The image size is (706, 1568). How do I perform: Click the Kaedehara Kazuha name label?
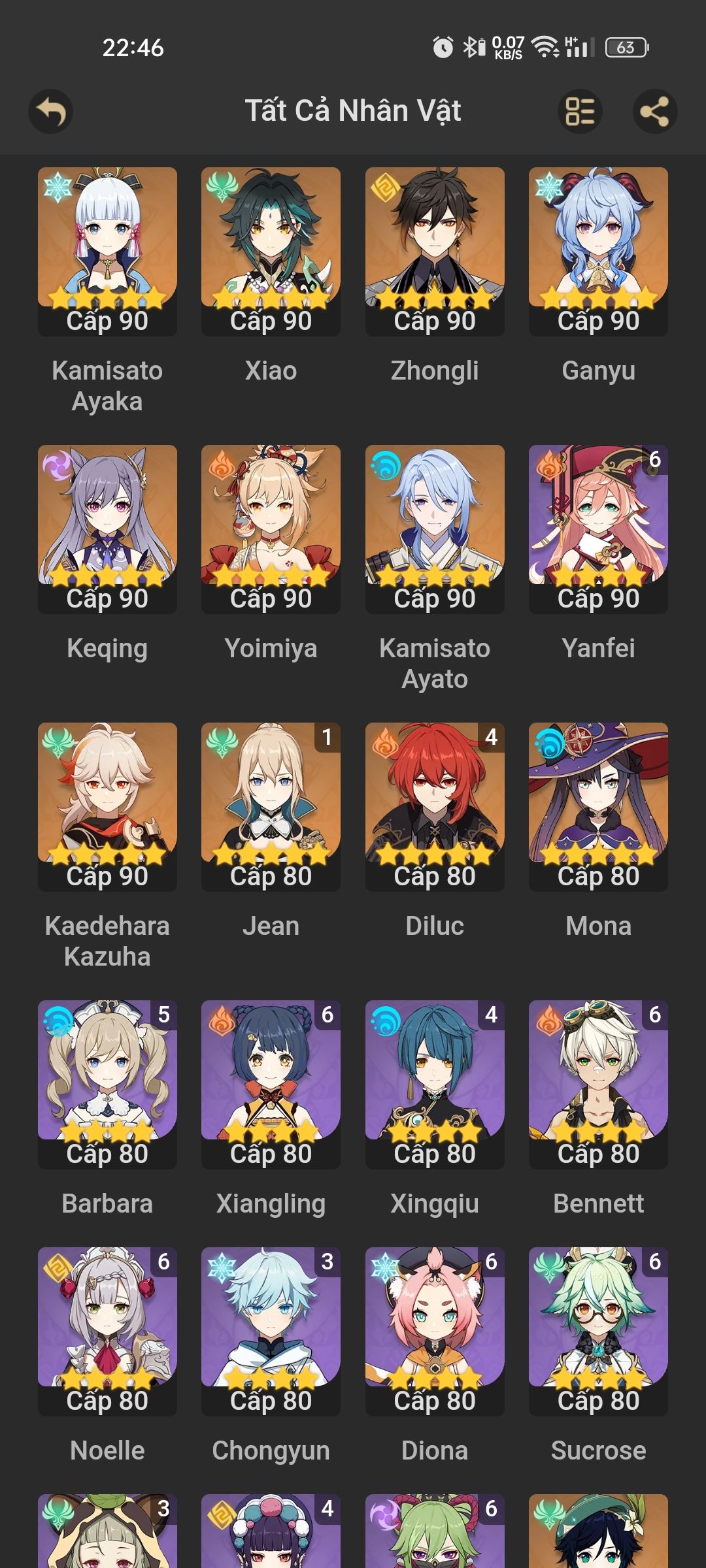tap(105, 941)
